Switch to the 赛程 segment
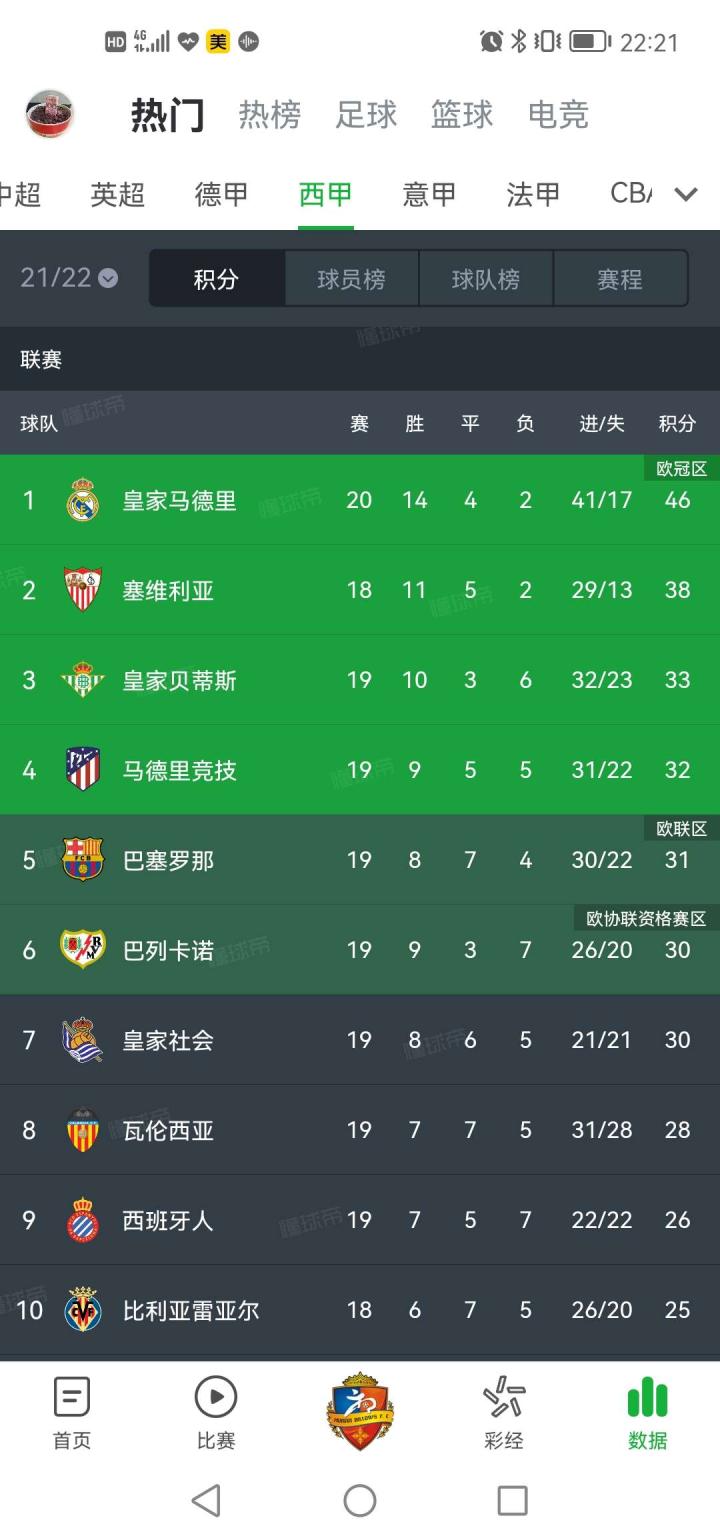This screenshot has width=720, height=1540. [620, 279]
